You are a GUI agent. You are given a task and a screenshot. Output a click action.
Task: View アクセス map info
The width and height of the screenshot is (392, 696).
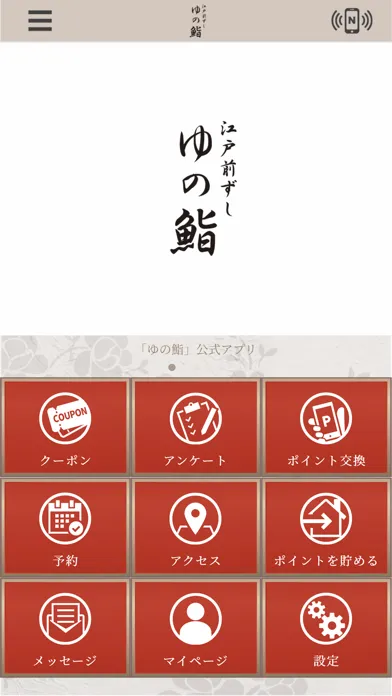click(196, 527)
